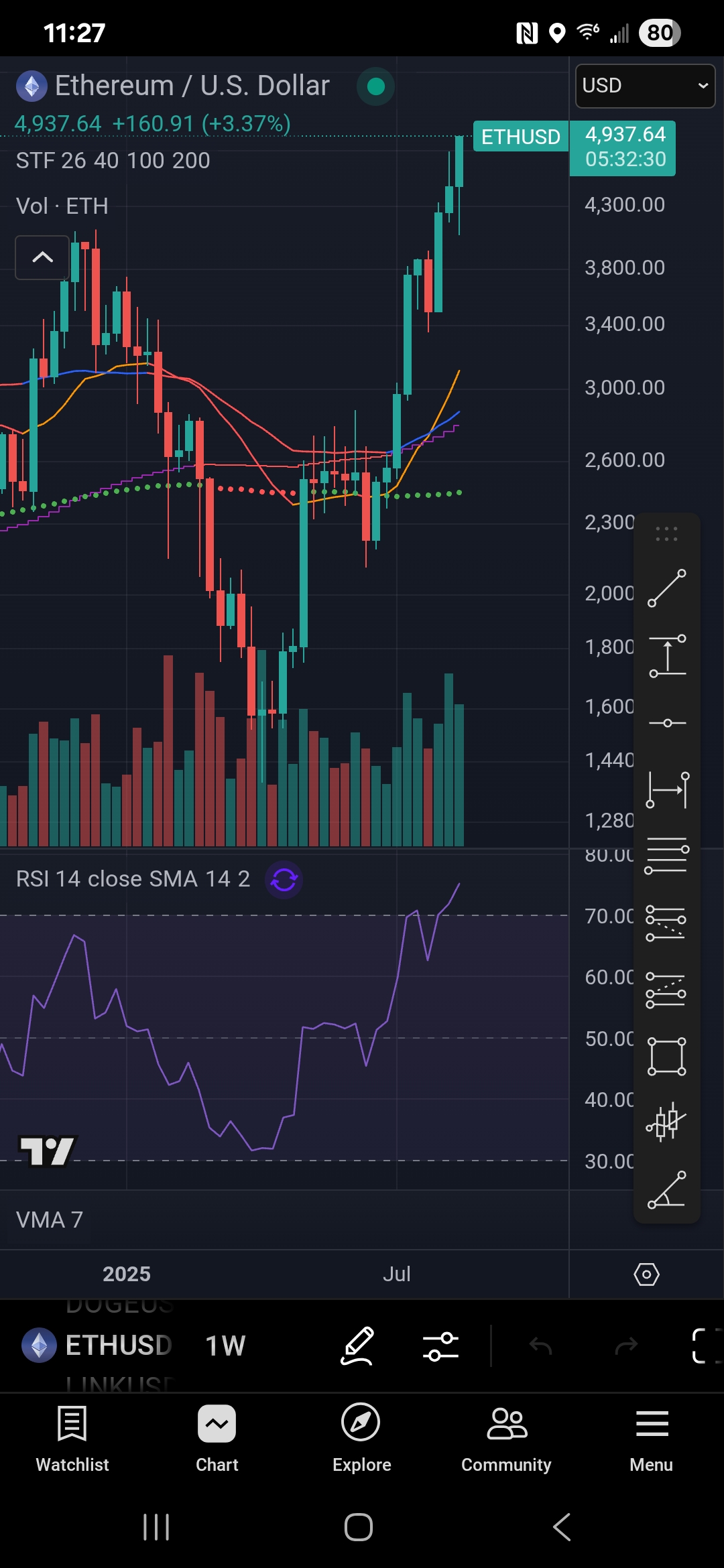
Task: Open chart settings gear on time axis
Action: (646, 1274)
